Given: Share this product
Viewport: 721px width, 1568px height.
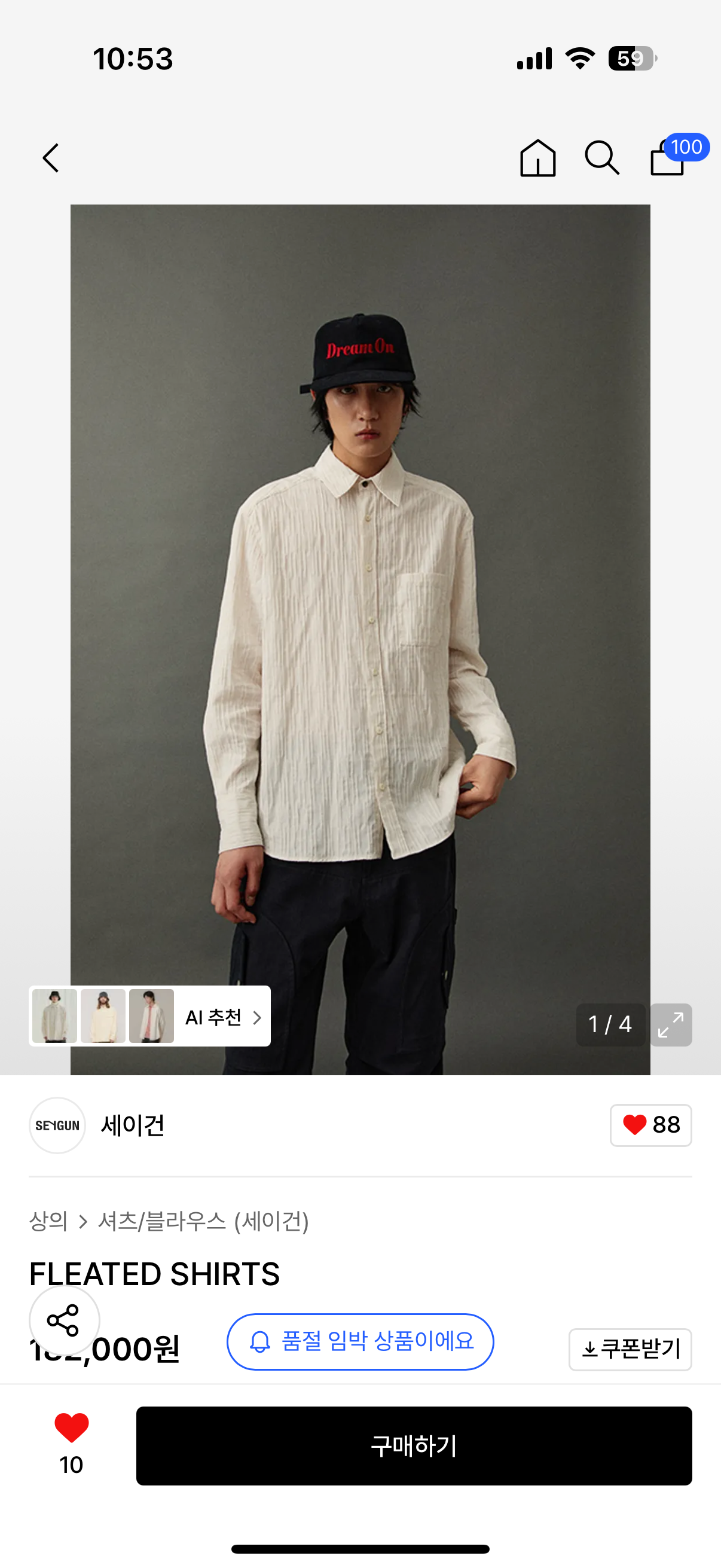Looking at the screenshot, I should tap(64, 1320).
